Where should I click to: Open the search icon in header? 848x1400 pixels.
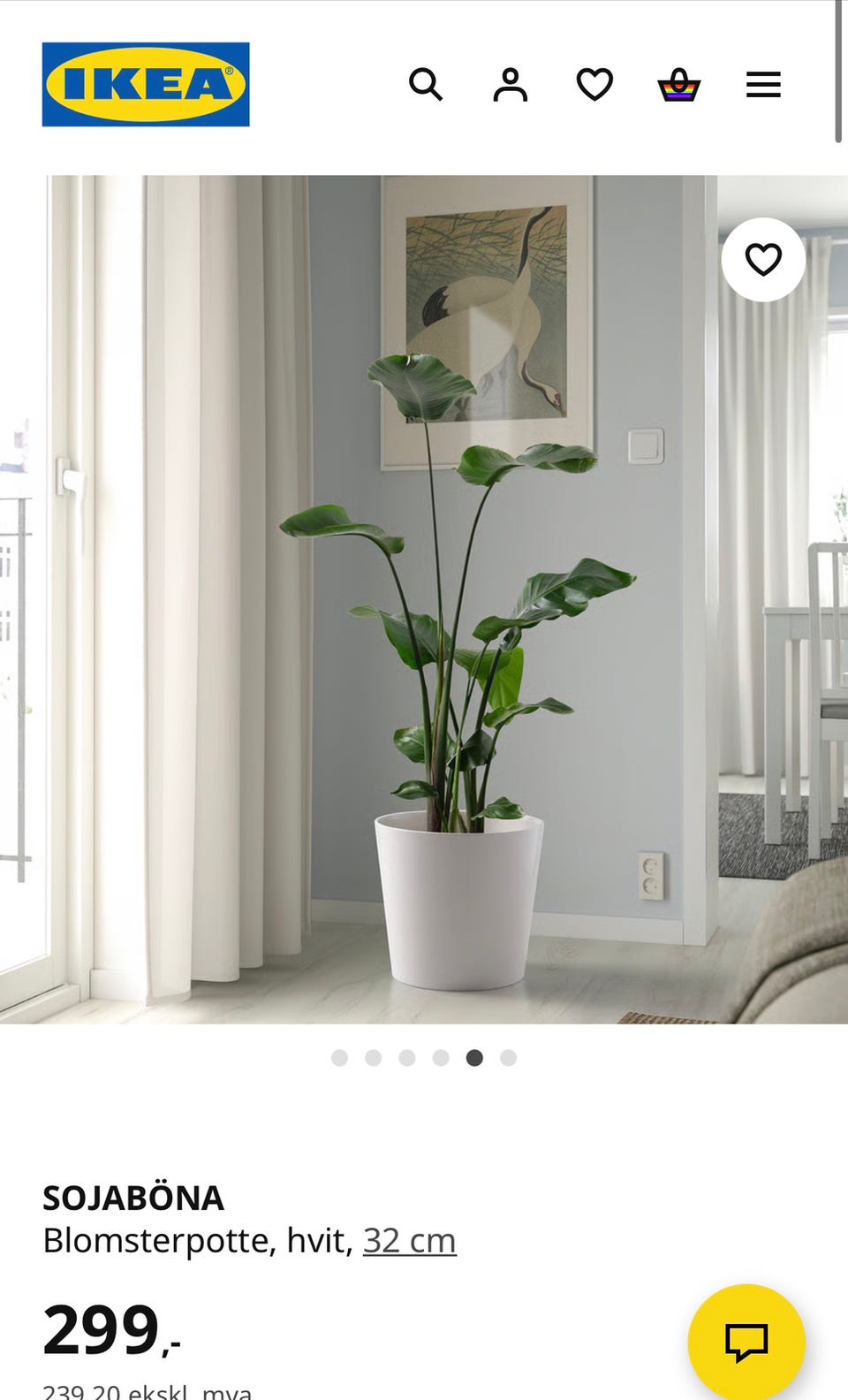click(x=425, y=85)
